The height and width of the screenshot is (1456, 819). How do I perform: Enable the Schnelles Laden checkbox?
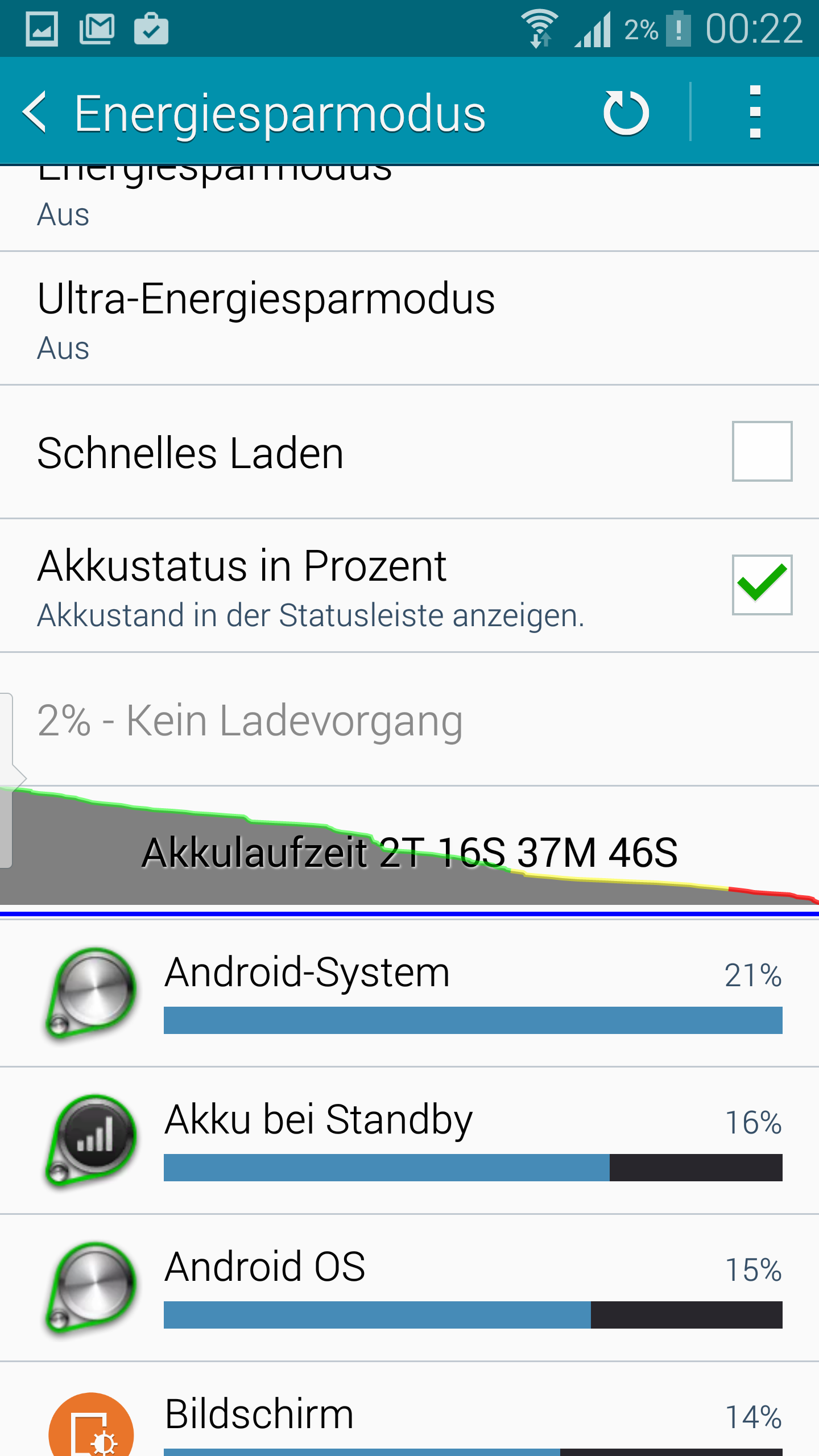click(x=762, y=451)
